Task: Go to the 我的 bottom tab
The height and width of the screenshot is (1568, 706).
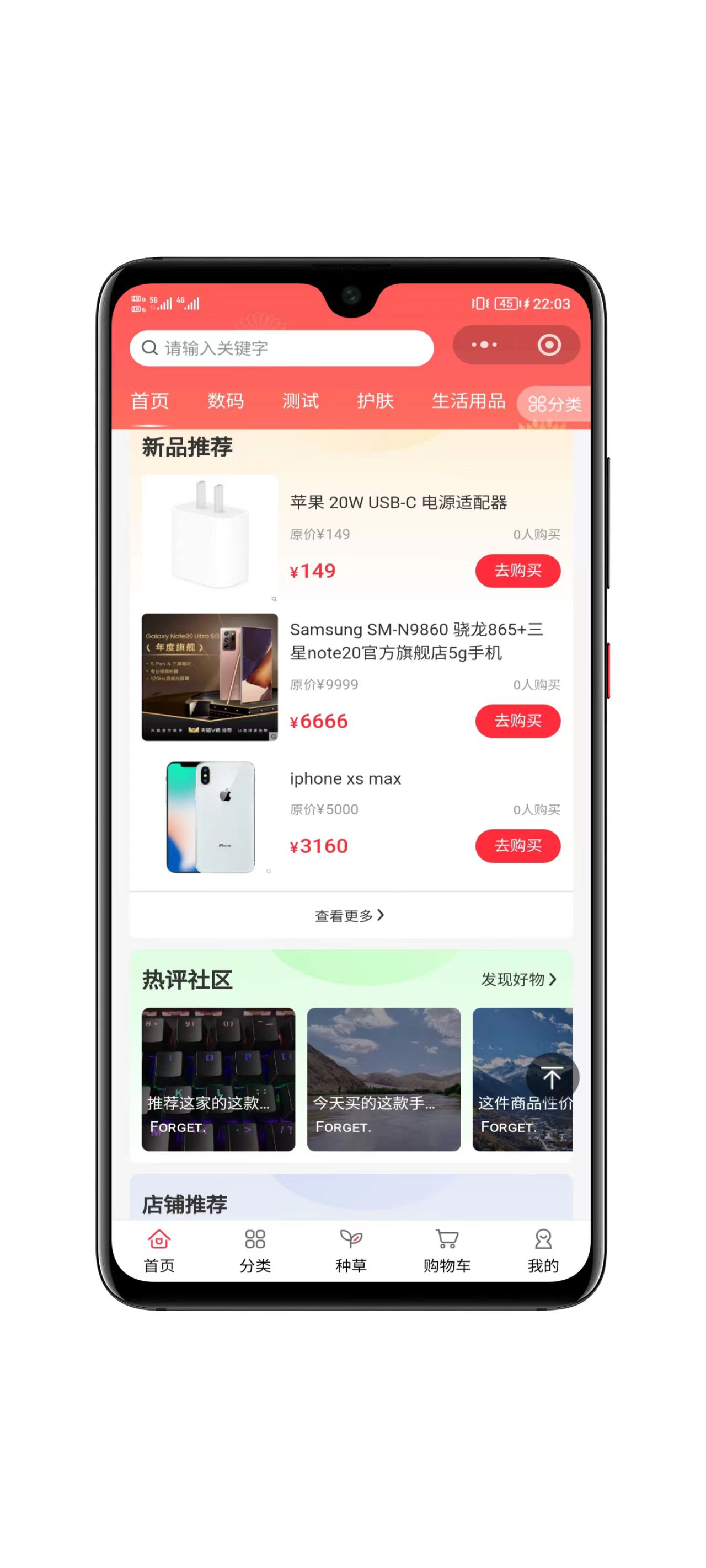Action: (543, 1250)
